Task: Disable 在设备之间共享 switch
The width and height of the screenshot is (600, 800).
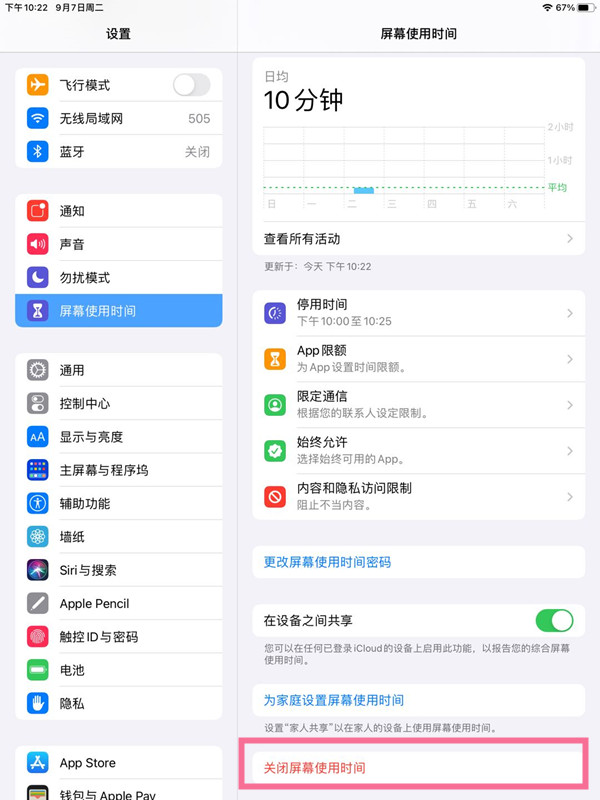Action: [554, 621]
